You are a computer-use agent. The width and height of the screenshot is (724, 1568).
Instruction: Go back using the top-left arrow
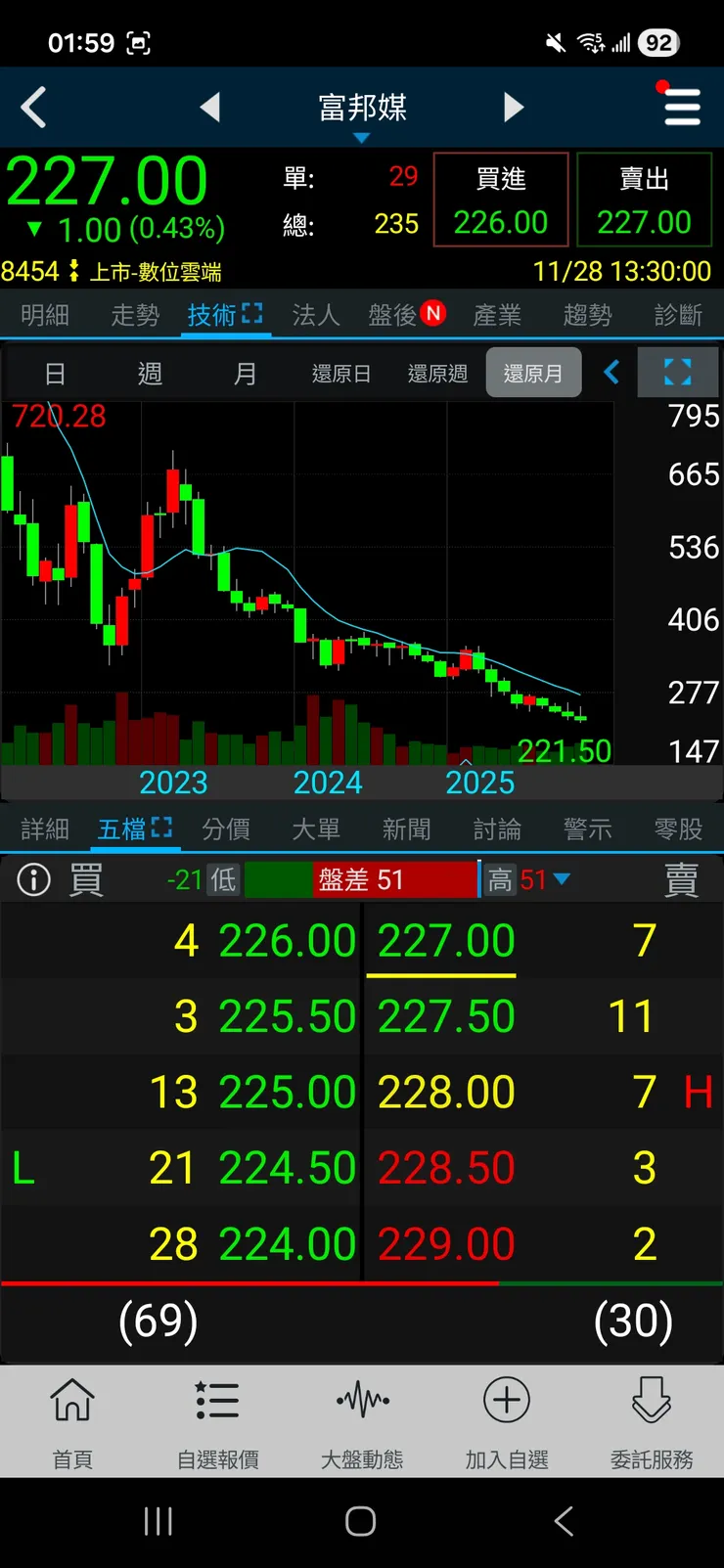(x=34, y=108)
